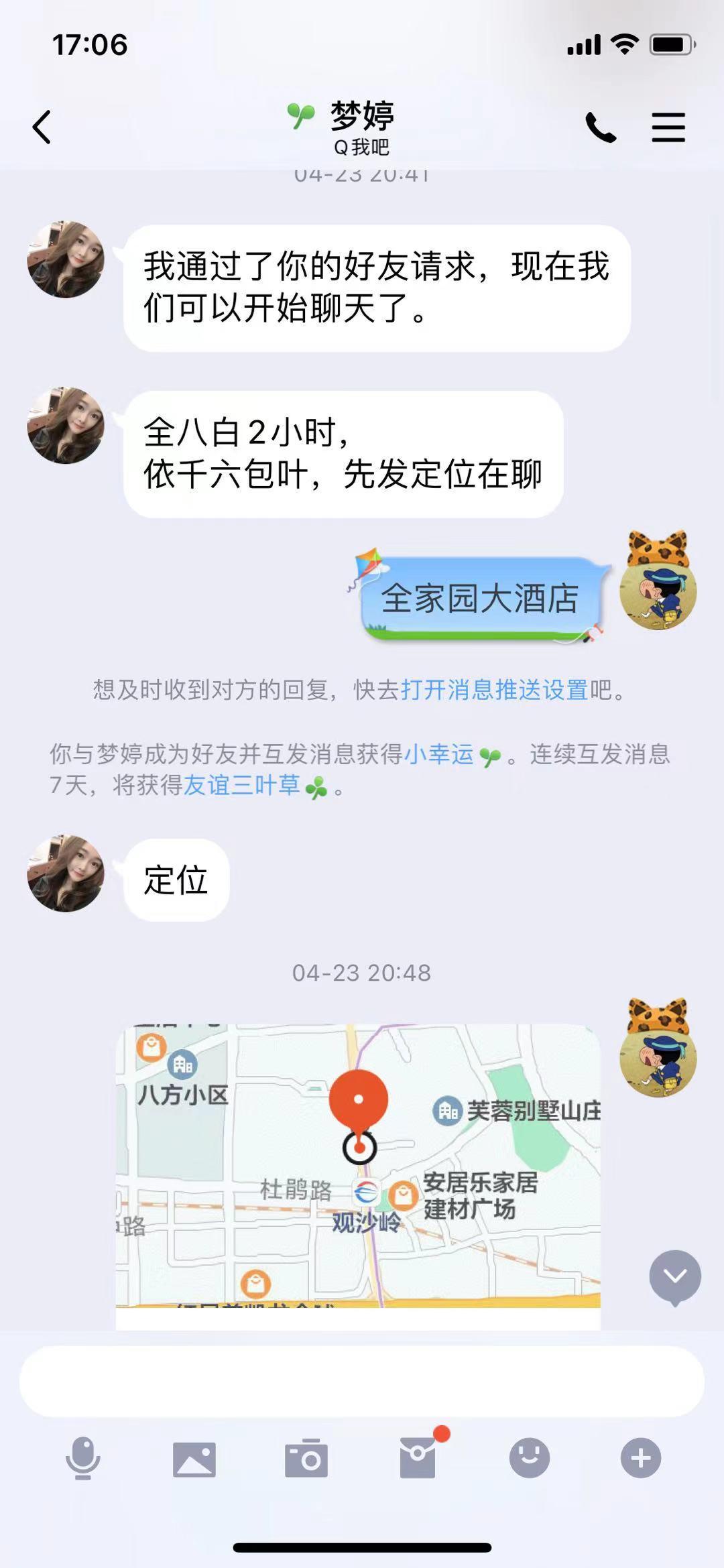
Task: Open the camera to take a photo
Action: tap(306, 1459)
